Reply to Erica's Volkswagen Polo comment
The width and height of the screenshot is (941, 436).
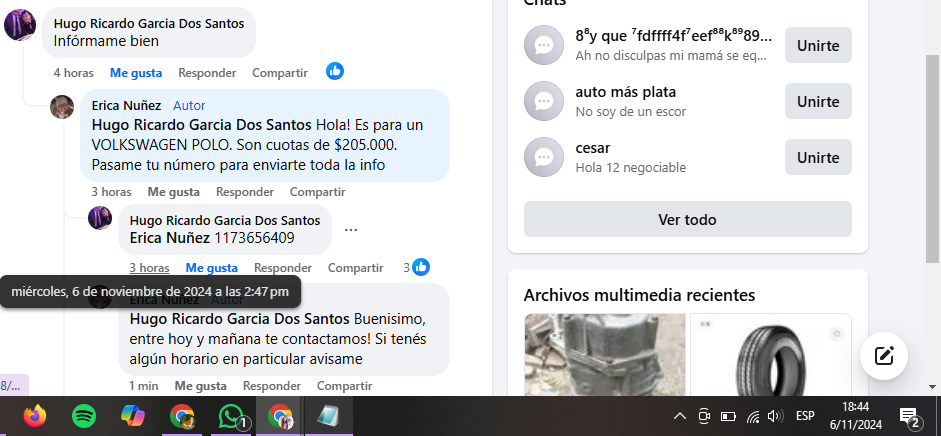coord(245,191)
